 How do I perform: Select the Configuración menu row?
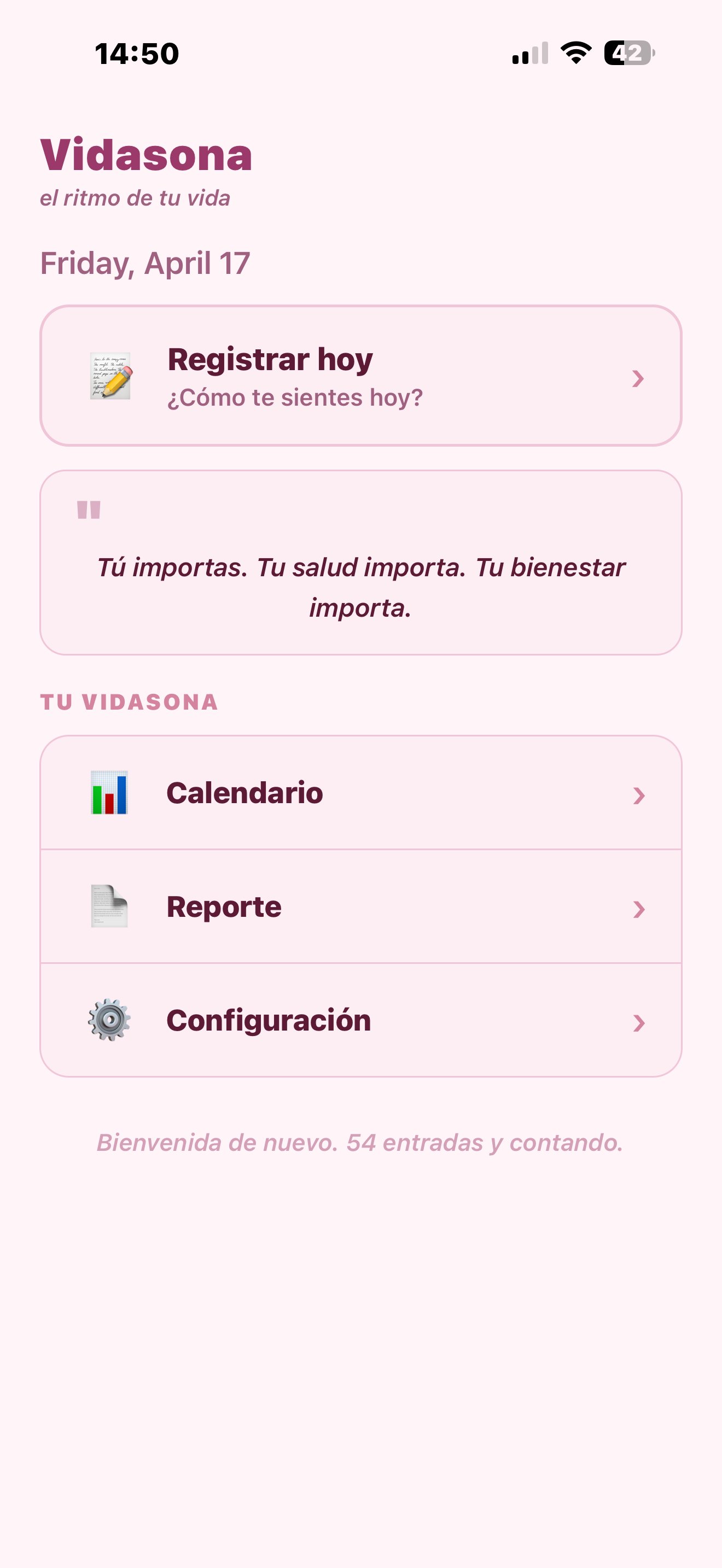click(361, 1021)
